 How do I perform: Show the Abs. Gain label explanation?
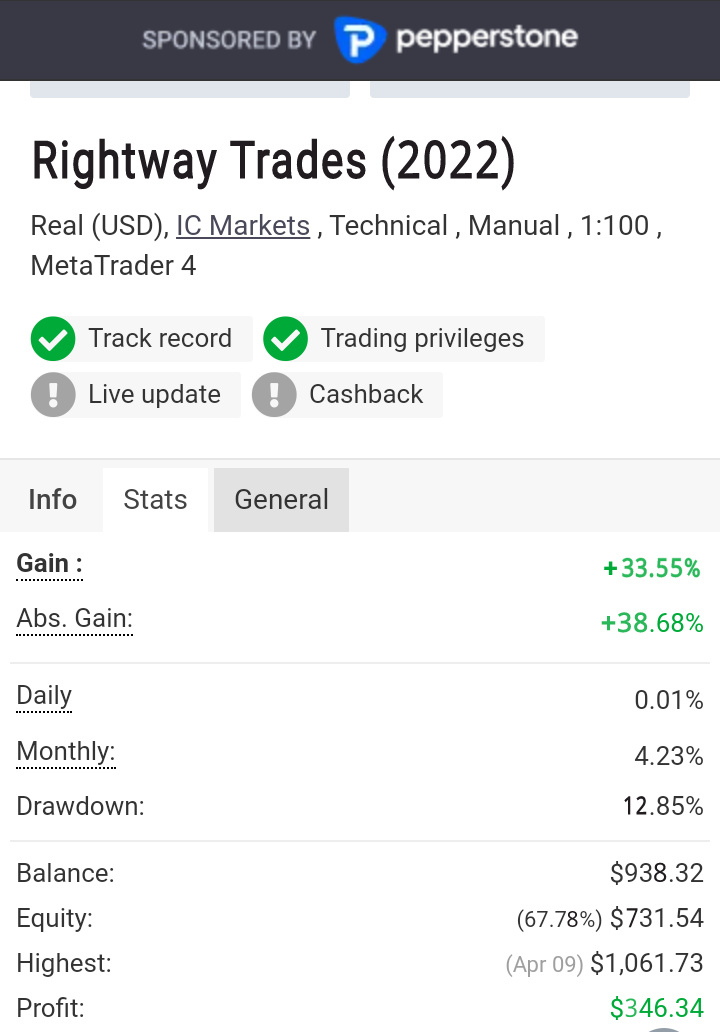tap(75, 620)
